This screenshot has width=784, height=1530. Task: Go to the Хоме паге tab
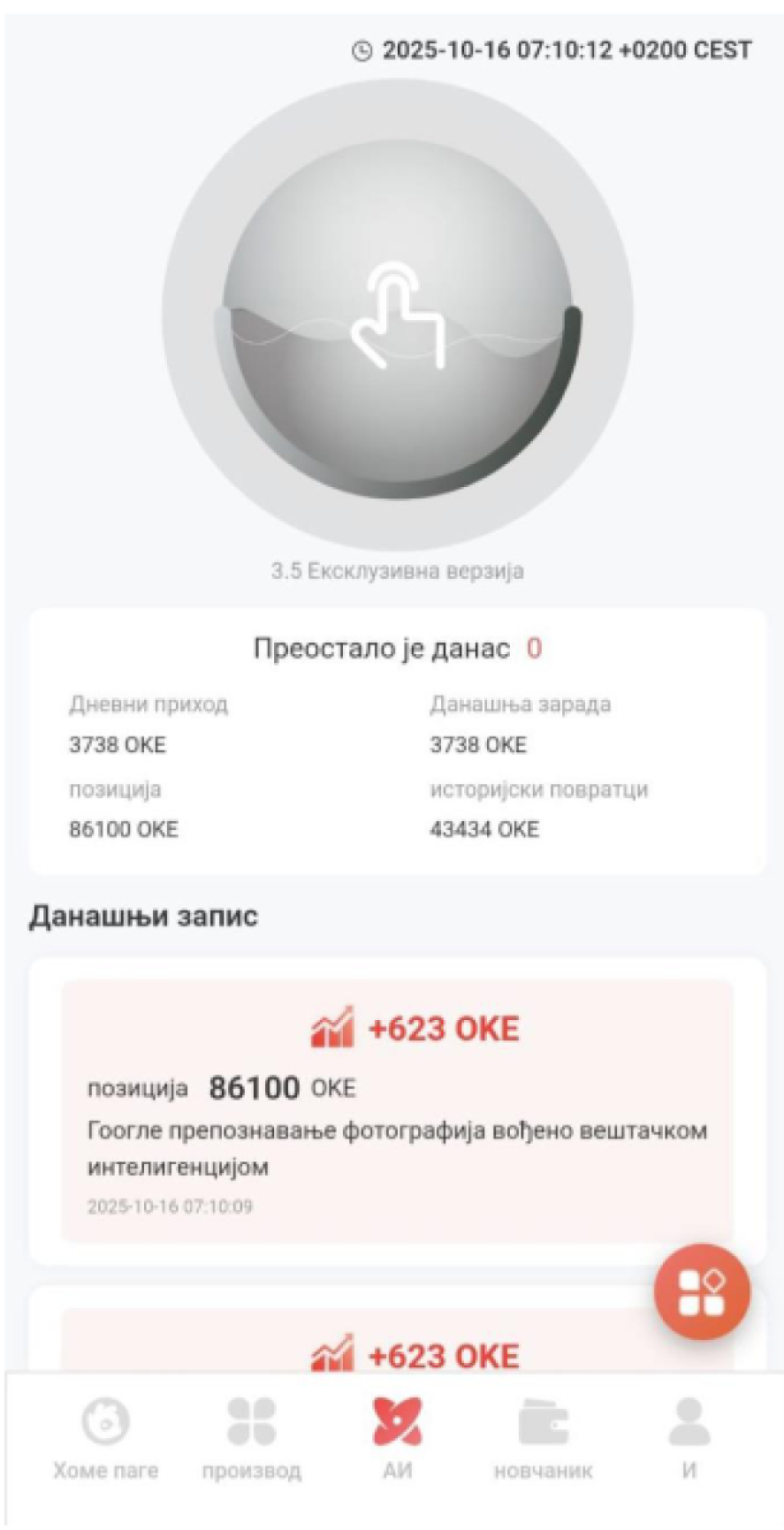coord(106,1437)
